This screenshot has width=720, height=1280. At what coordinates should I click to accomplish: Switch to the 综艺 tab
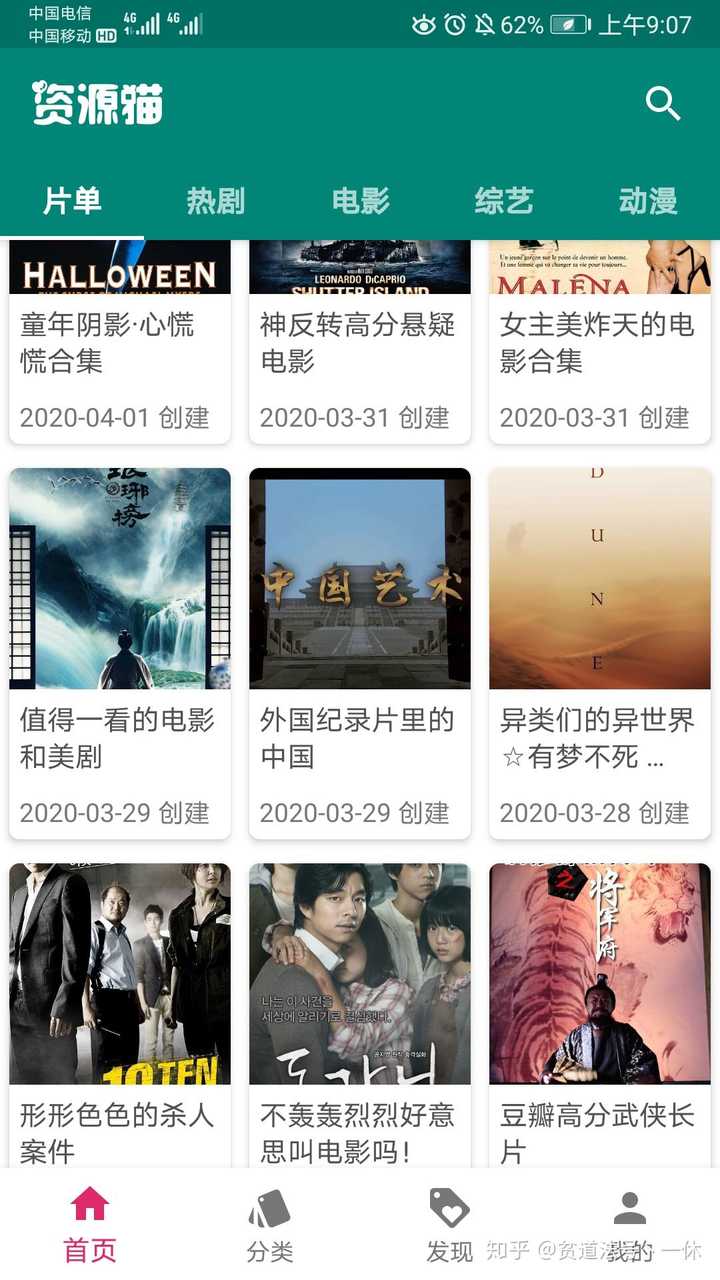pyautogui.click(x=504, y=201)
